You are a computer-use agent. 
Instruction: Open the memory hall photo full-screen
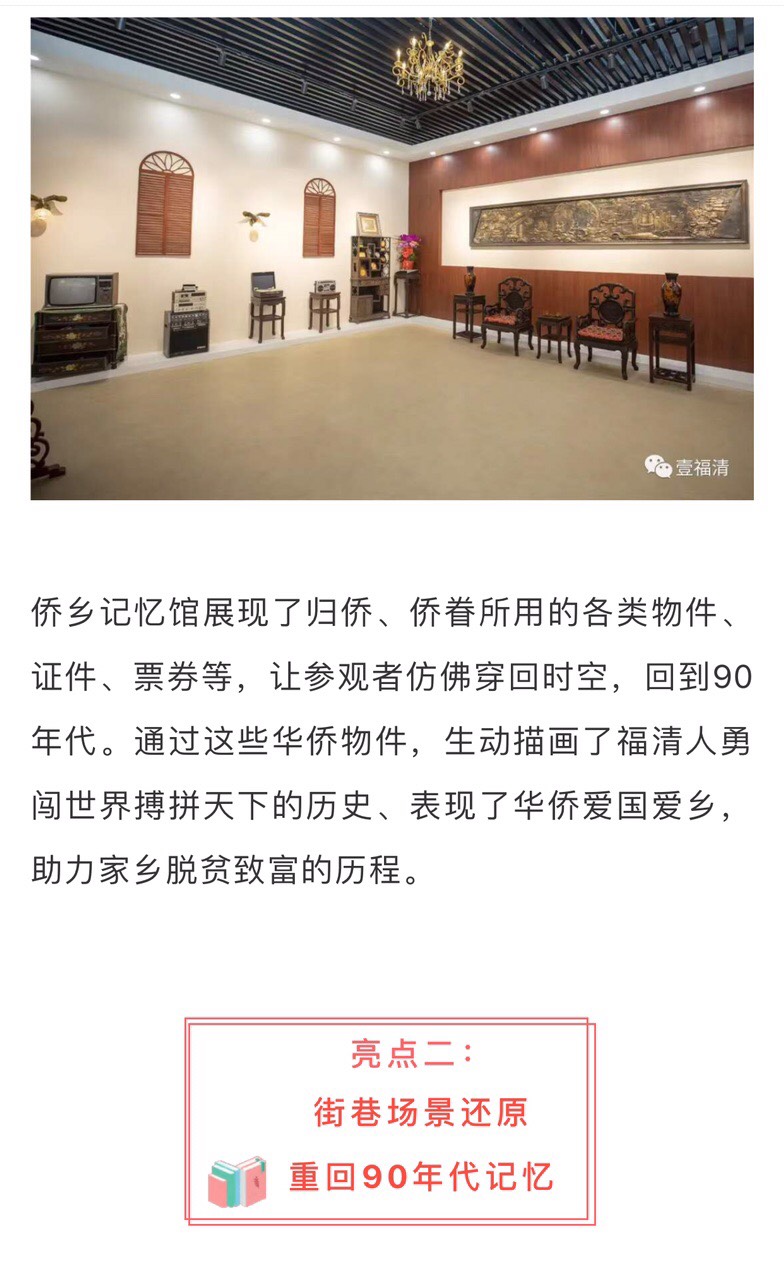coord(391,258)
